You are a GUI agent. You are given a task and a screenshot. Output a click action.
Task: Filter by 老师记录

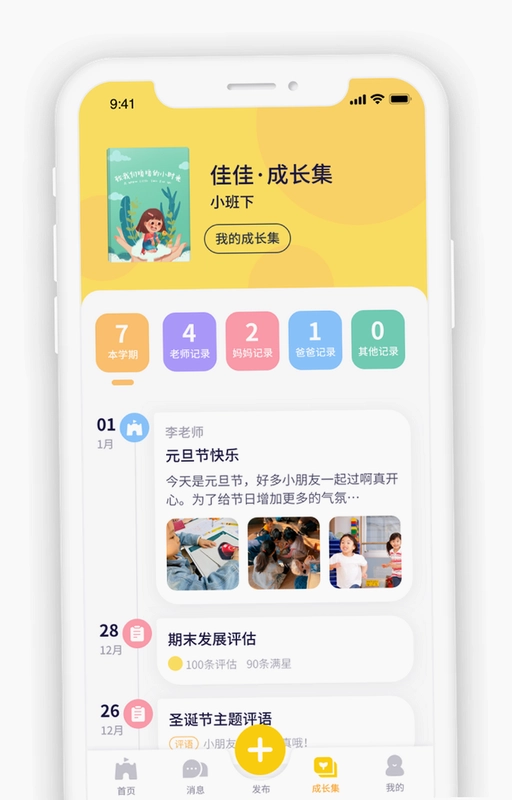click(189, 341)
